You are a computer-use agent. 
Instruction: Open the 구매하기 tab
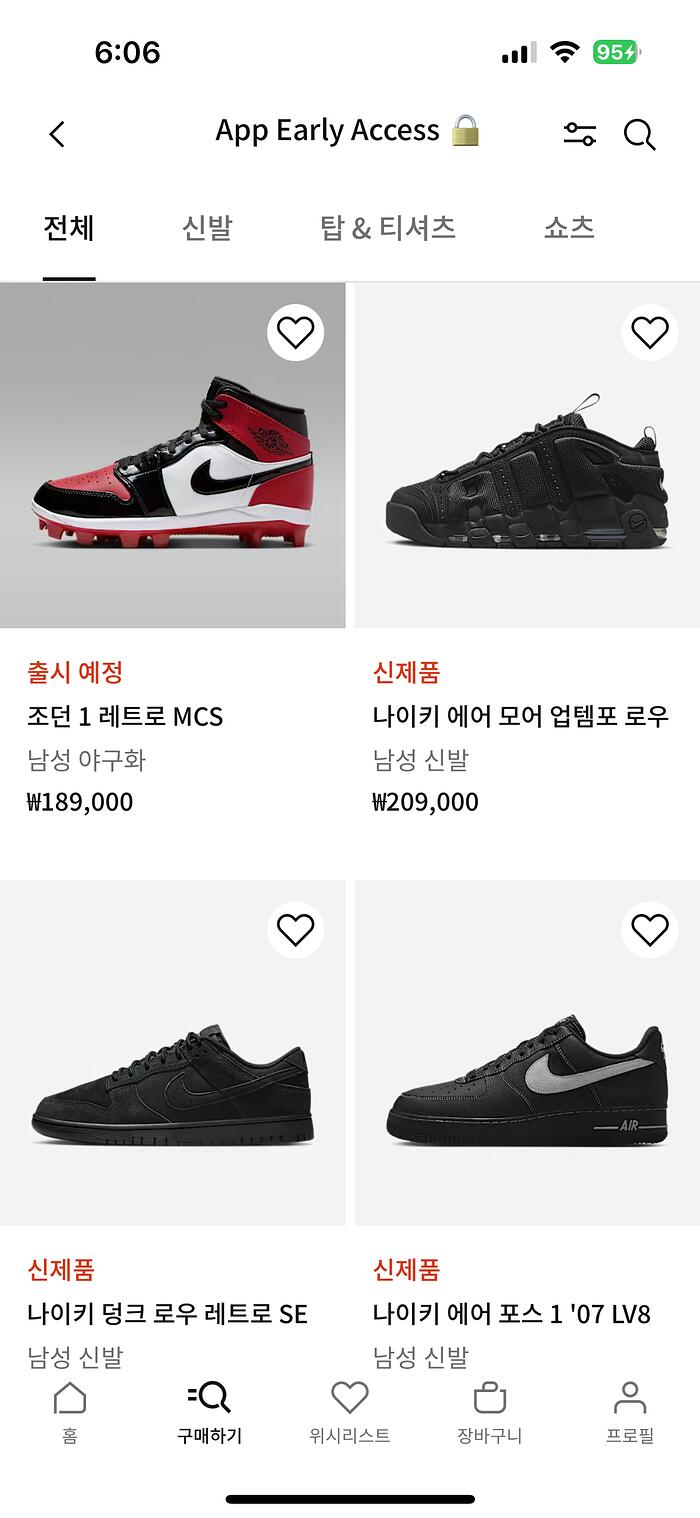click(x=209, y=1411)
